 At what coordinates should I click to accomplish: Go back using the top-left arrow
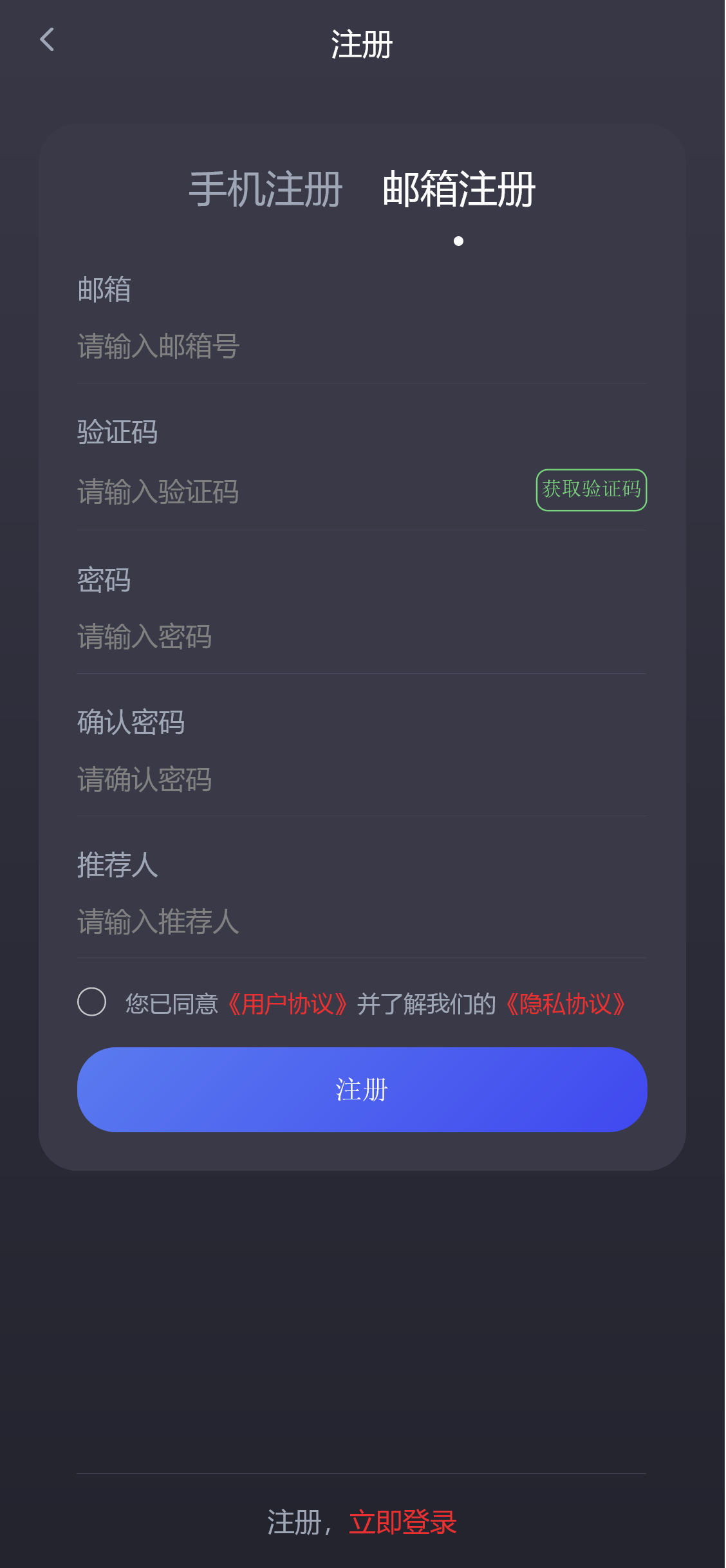[47, 40]
